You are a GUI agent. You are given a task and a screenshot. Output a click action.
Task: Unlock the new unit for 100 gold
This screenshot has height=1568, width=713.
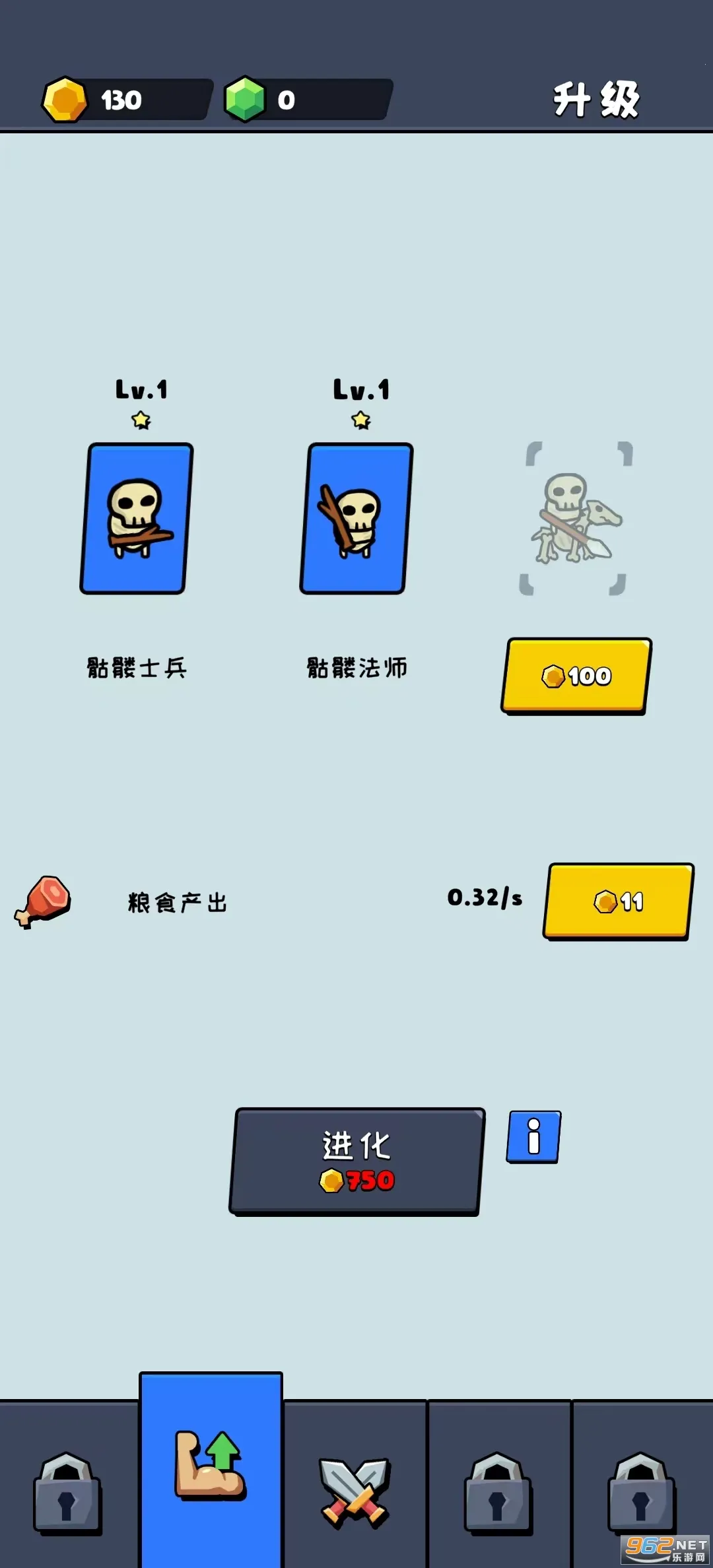tap(575, 676)
